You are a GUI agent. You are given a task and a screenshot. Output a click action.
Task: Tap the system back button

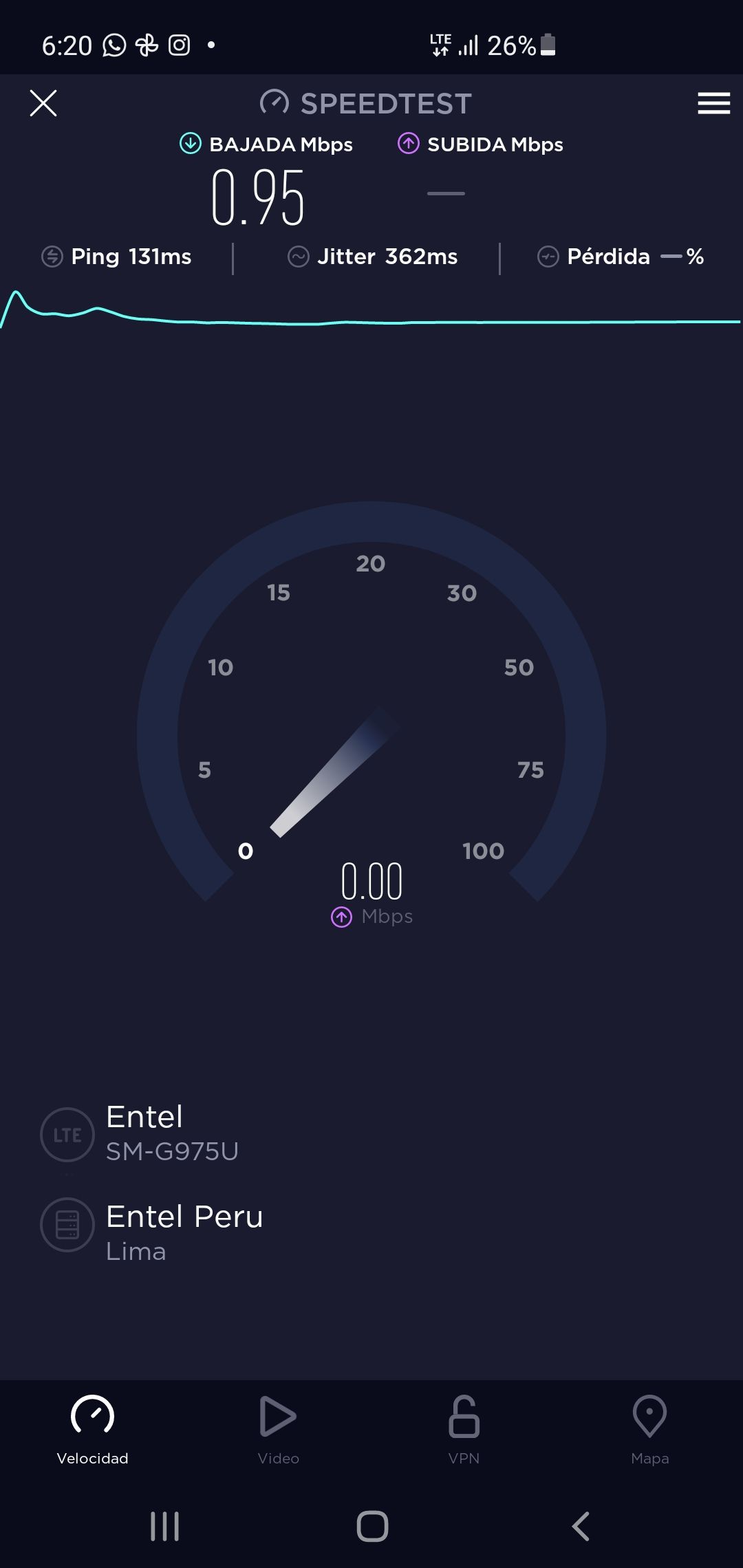point(581,1526)
